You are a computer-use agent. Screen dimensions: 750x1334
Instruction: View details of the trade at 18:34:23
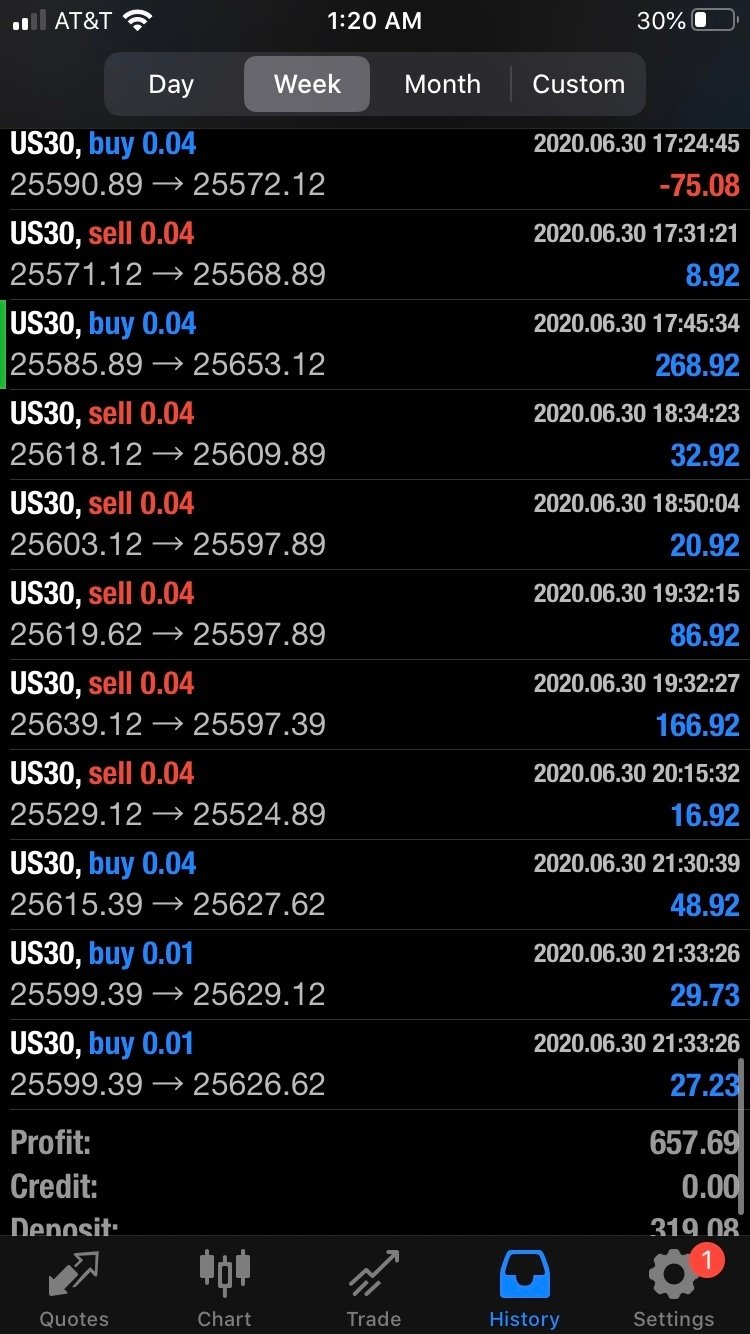[375, 434]
